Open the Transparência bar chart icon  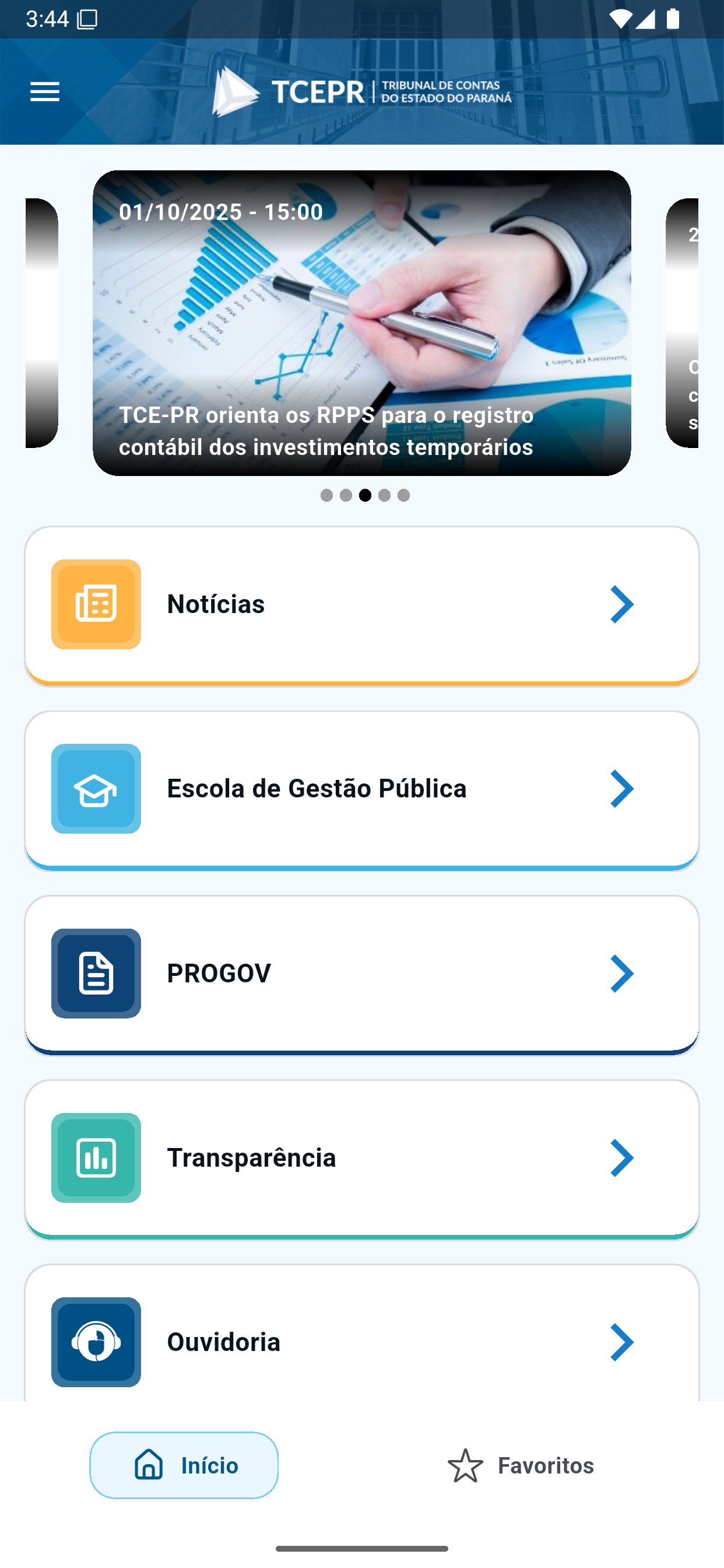96,1158
